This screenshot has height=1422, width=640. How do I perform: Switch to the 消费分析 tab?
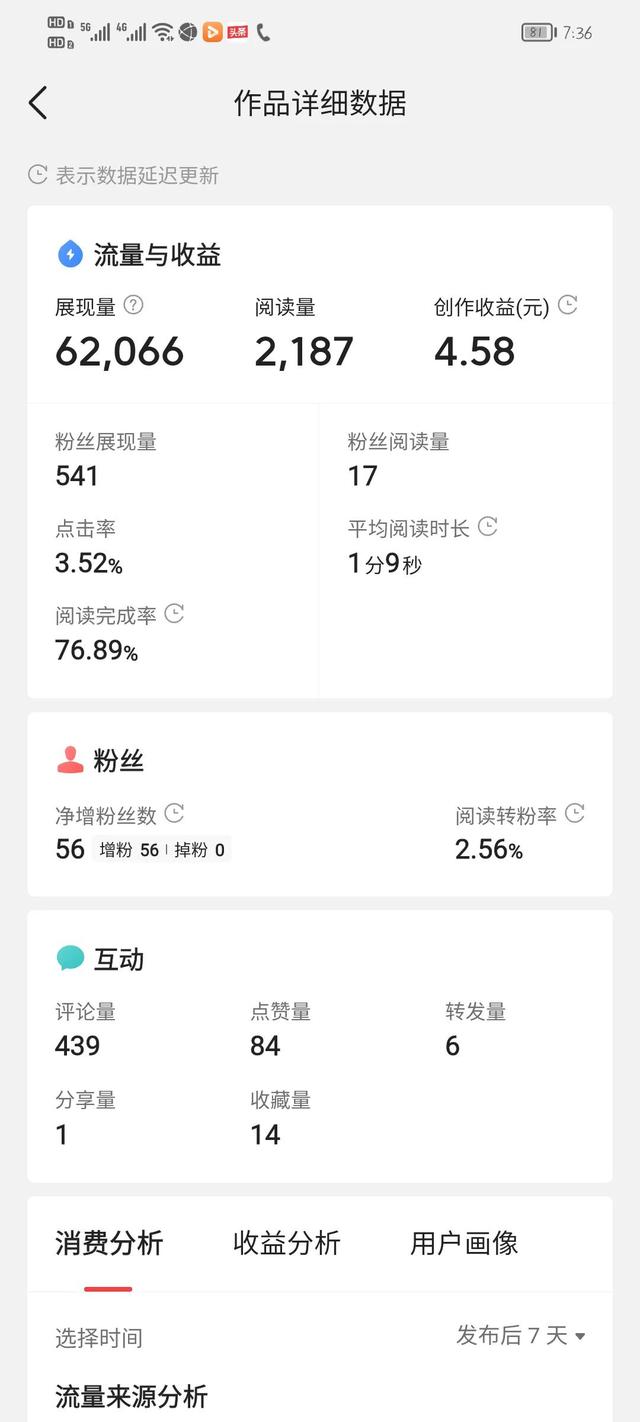click(109, 1243)
